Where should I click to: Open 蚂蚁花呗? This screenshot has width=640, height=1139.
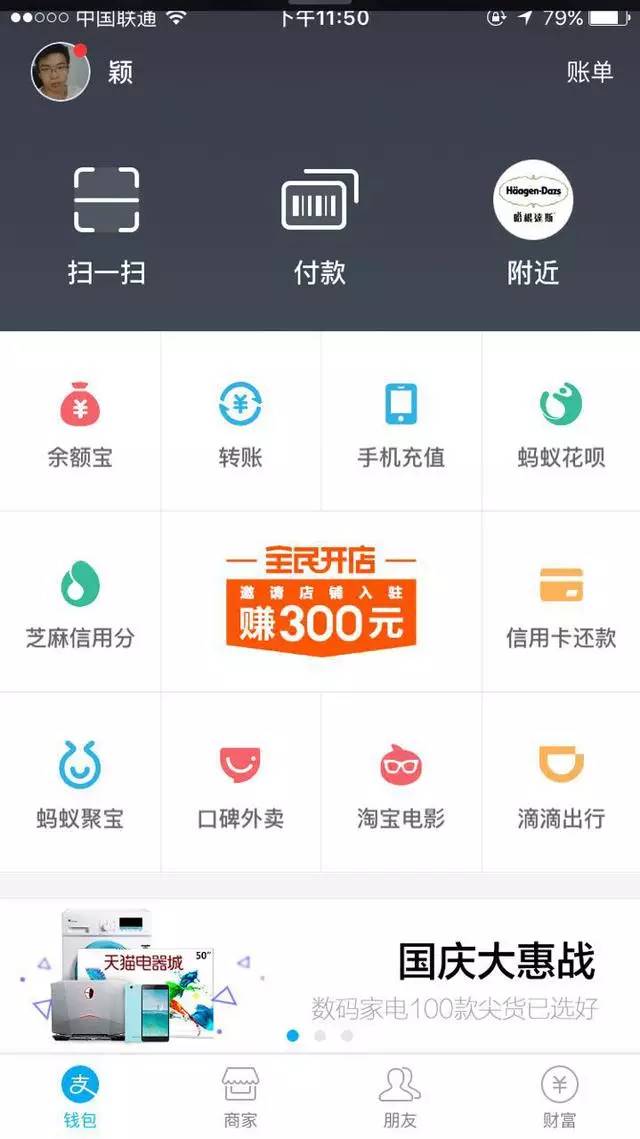pyautogui.click(x=561, y=422)
